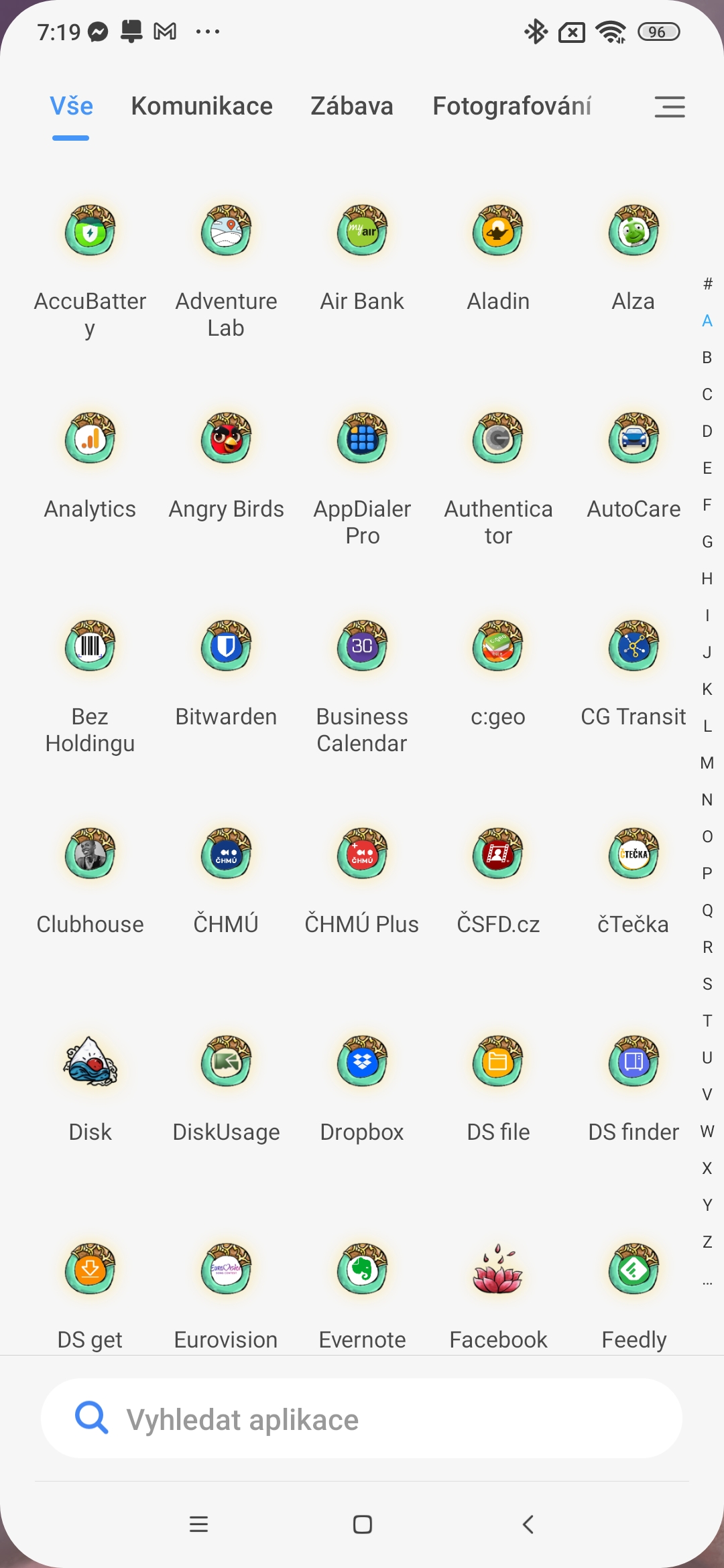Switch to the Komunikace tab

click(202, 106)
